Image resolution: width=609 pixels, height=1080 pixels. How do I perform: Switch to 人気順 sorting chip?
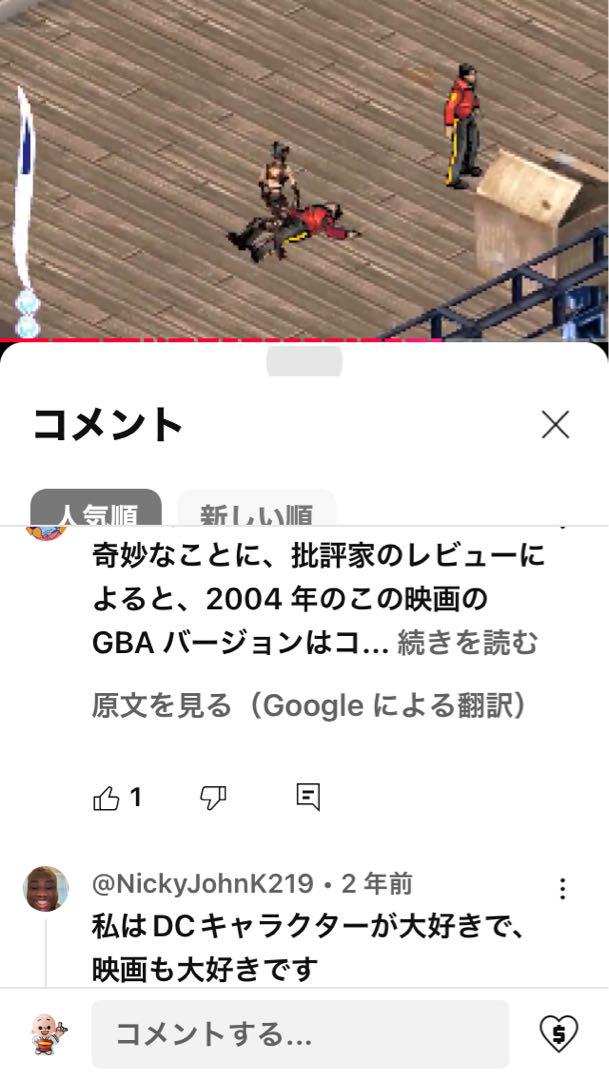point(96,510)
